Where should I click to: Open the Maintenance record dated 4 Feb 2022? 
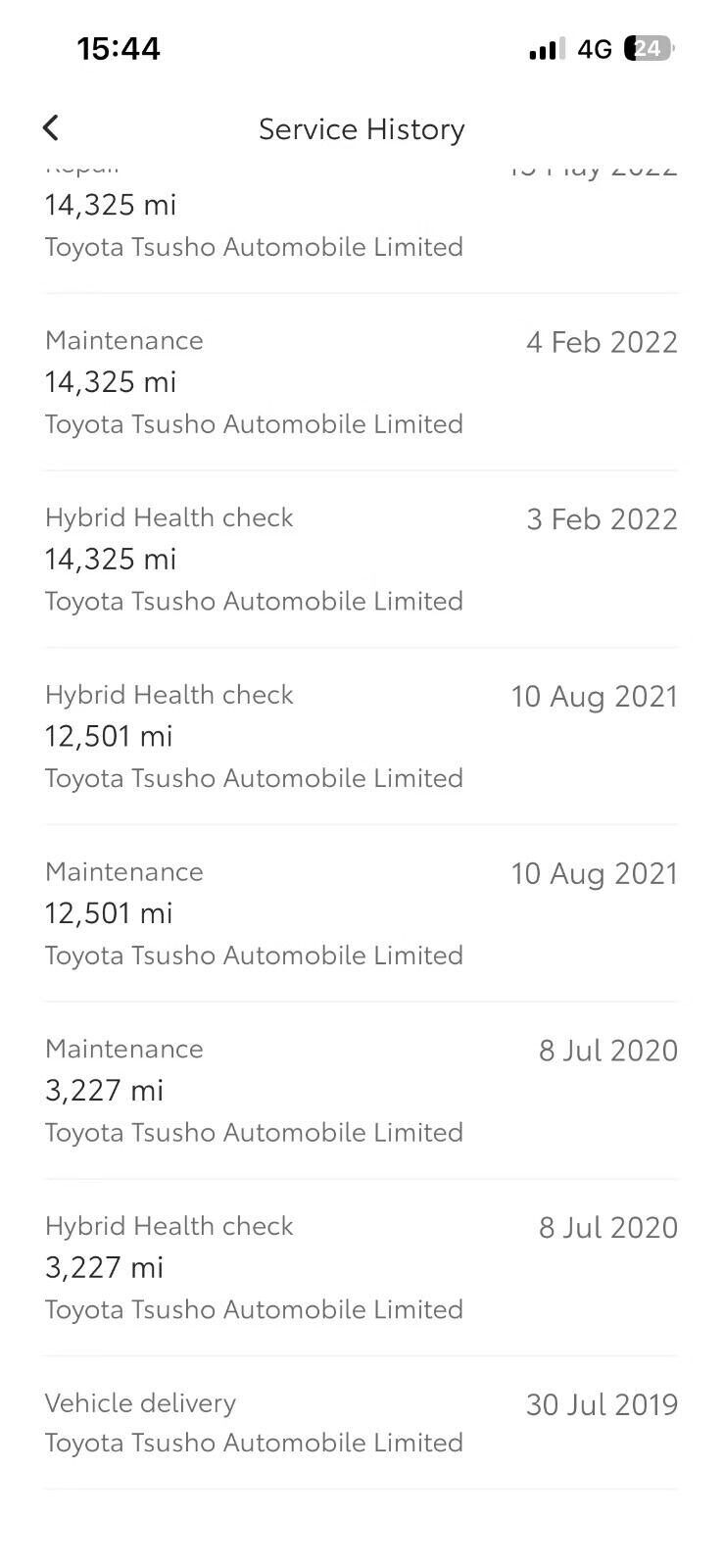click(x=362, y=381)
